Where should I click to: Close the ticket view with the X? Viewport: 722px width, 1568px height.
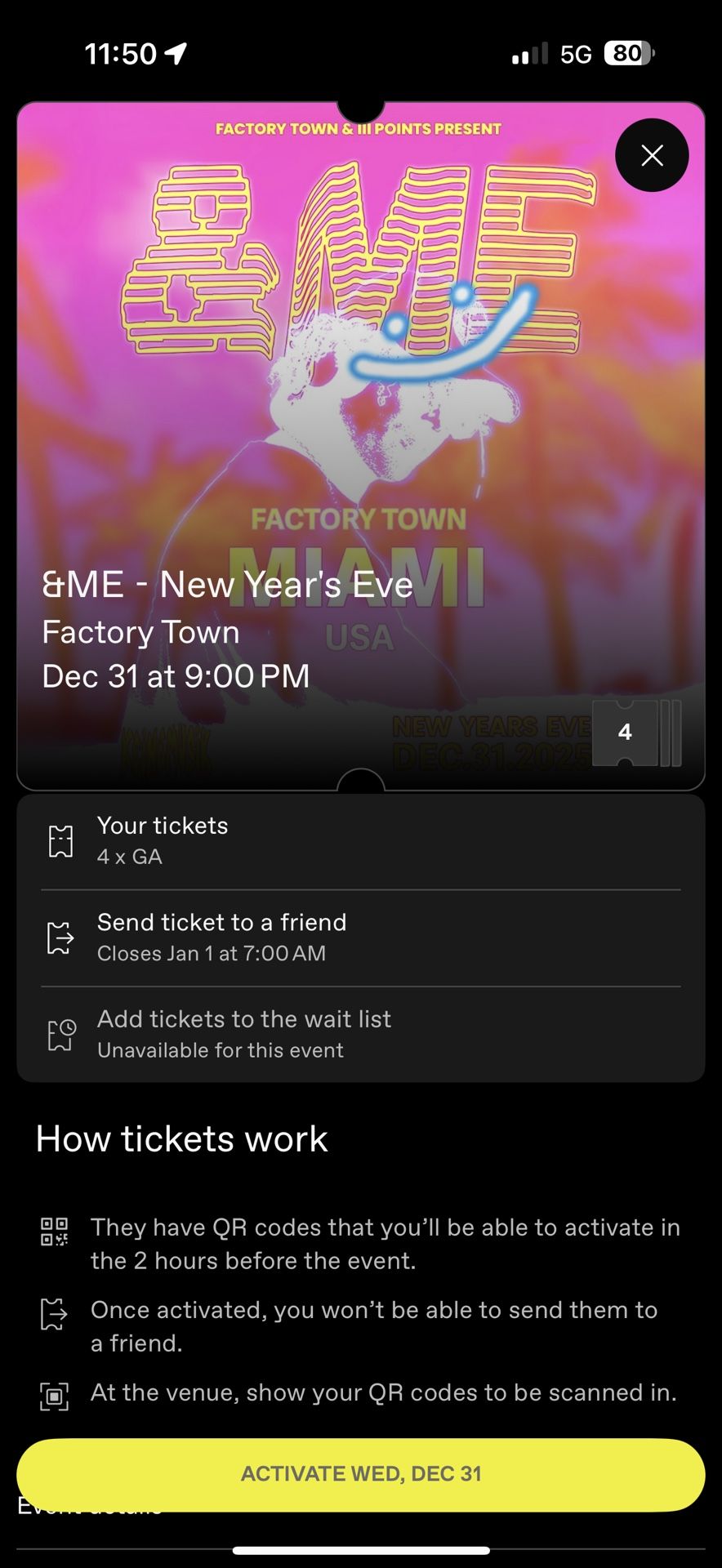[652, 154]
